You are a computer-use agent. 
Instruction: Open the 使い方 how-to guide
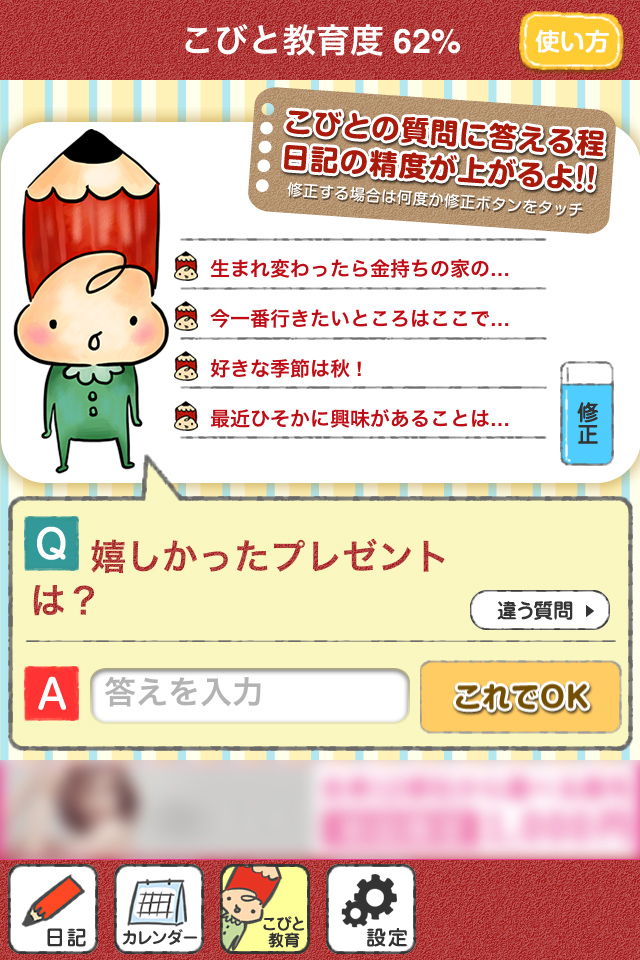(x=571, y=41)
